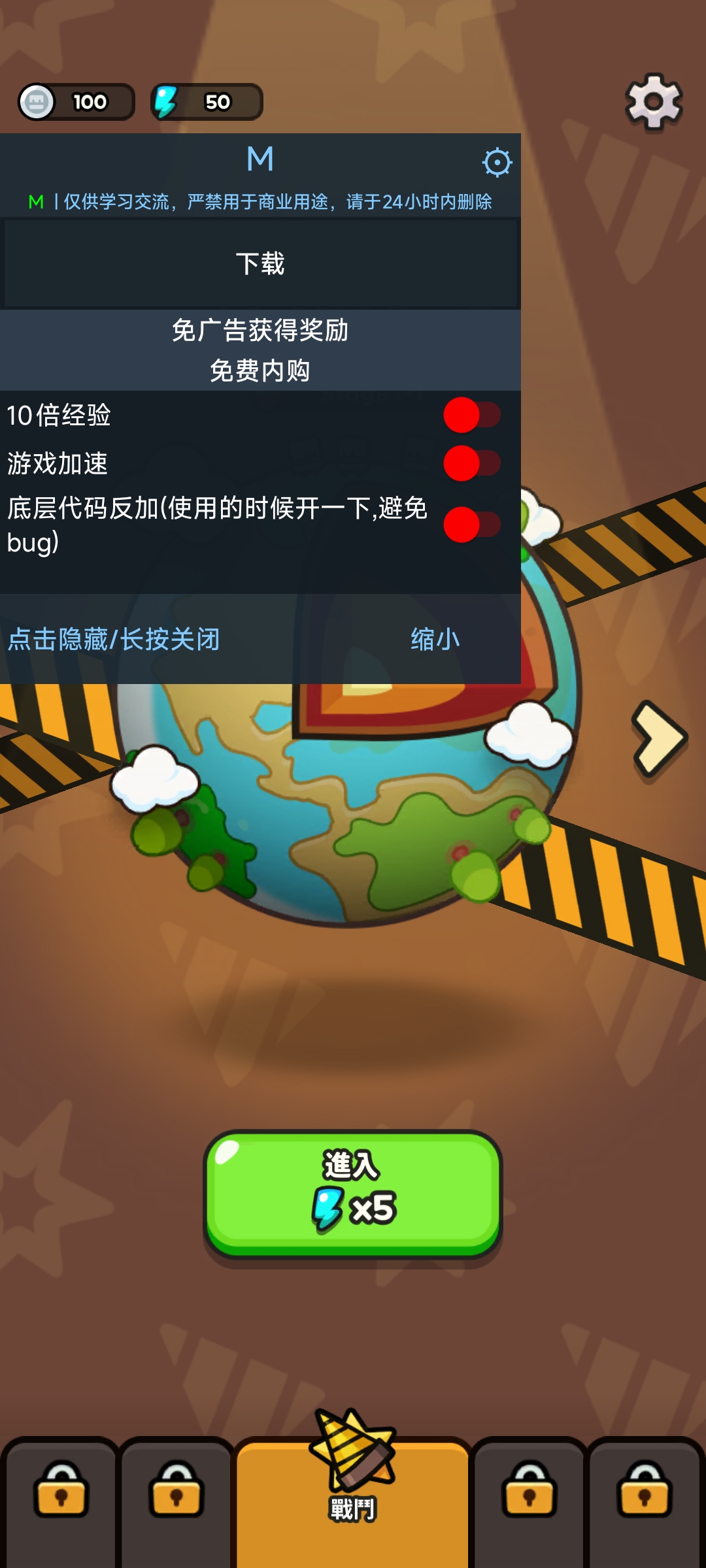Image resolution: width=706 pixels, height=1568 pixels.
Task: Tap the green 進入 x5 button
Action: point(353,1193)
